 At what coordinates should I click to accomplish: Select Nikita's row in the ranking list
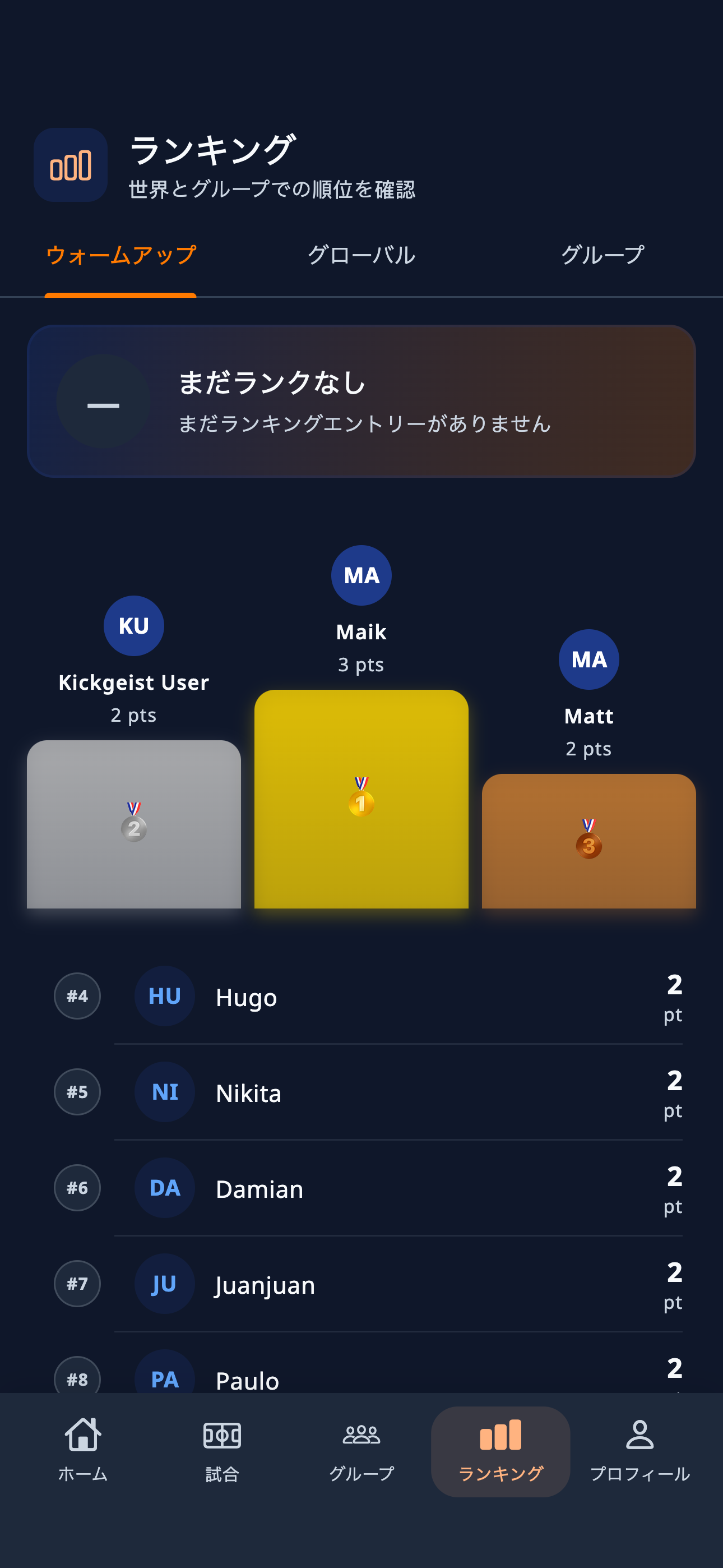point(361,1092)
